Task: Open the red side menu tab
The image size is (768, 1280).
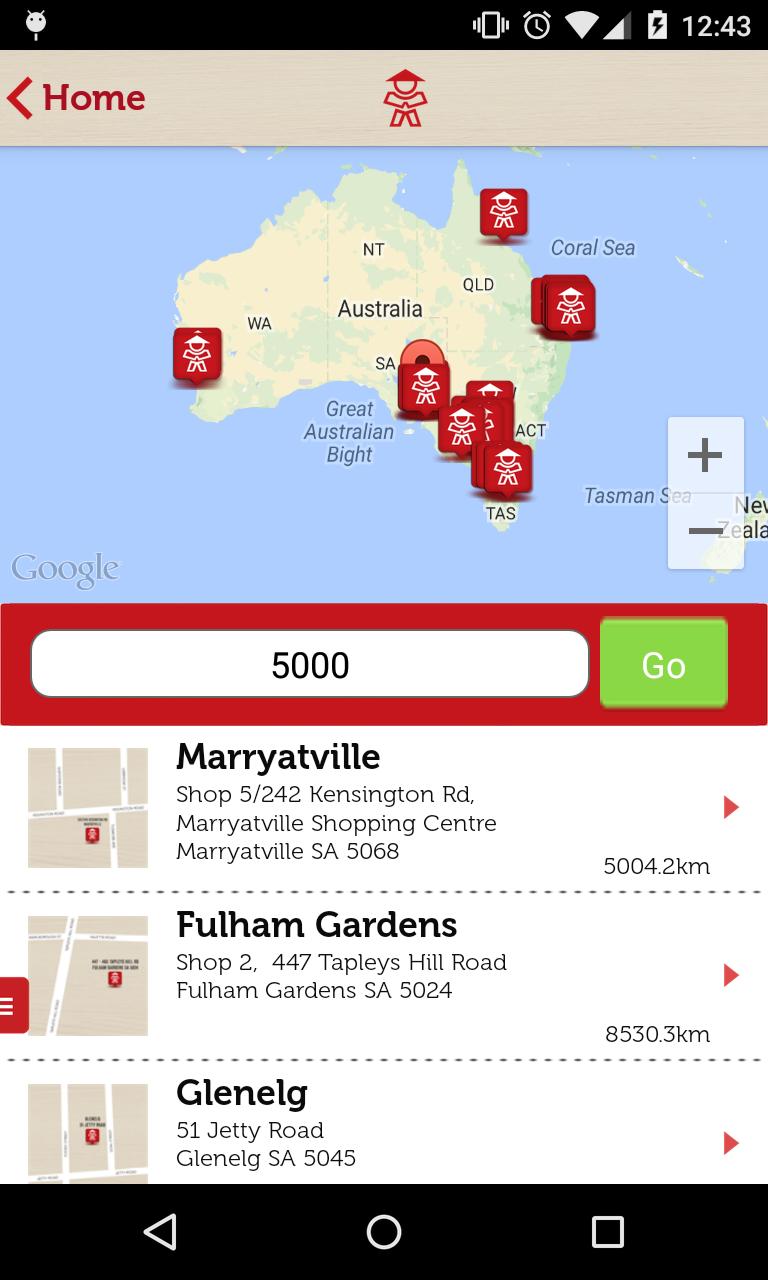Action: pos(13,1005)
